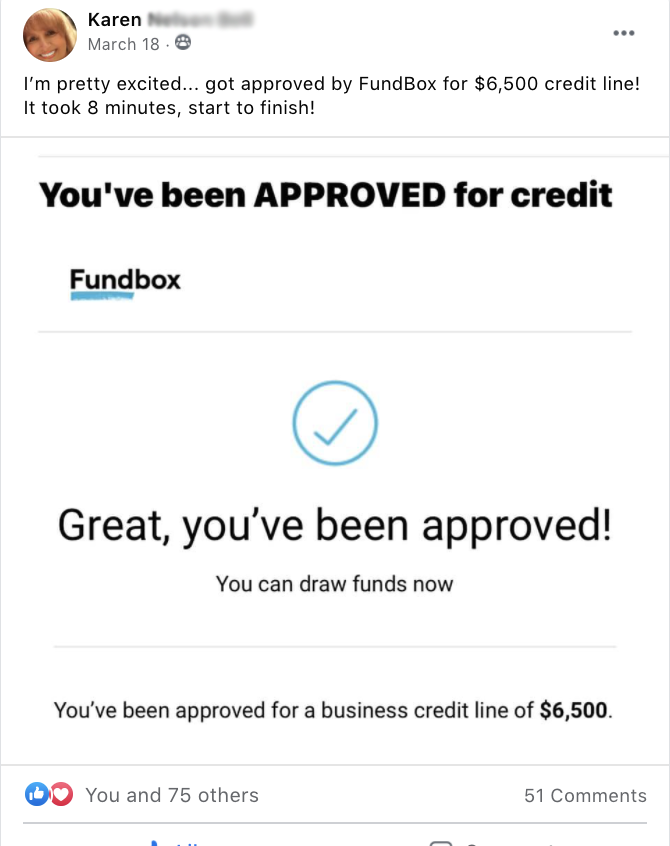670x846 pixels.
Task: Open Karen's profile picture
Action: pos(49,35)
